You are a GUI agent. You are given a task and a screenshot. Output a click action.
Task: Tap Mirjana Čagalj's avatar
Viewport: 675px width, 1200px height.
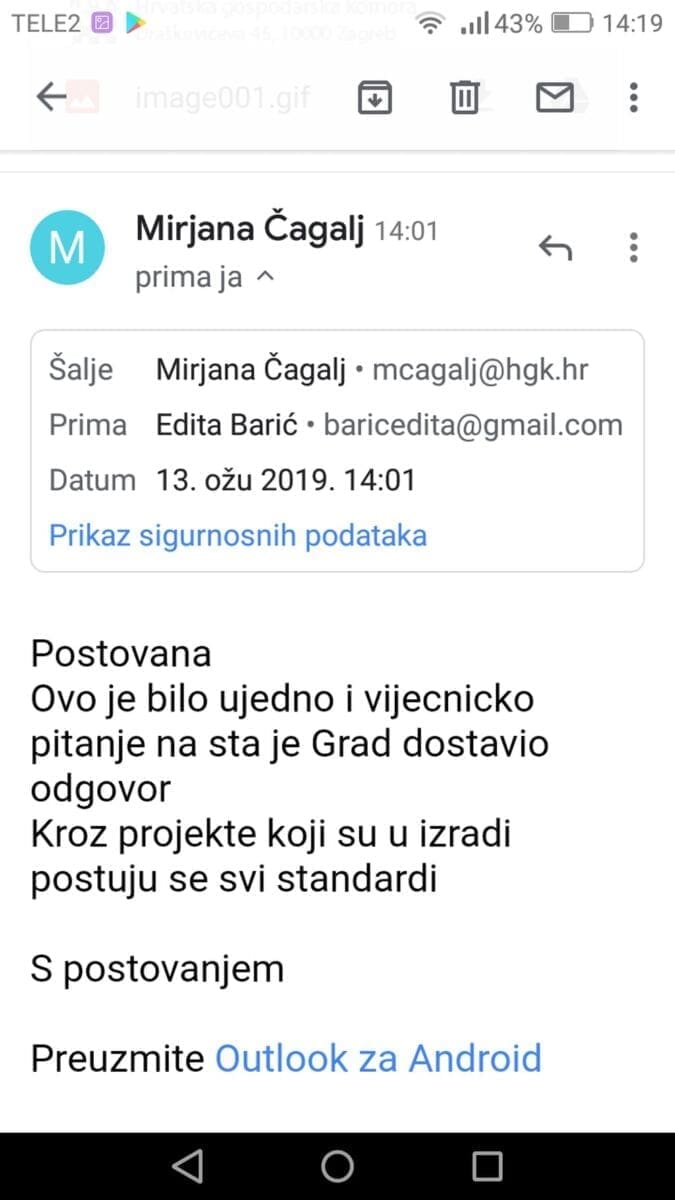[x=67, y=247]
